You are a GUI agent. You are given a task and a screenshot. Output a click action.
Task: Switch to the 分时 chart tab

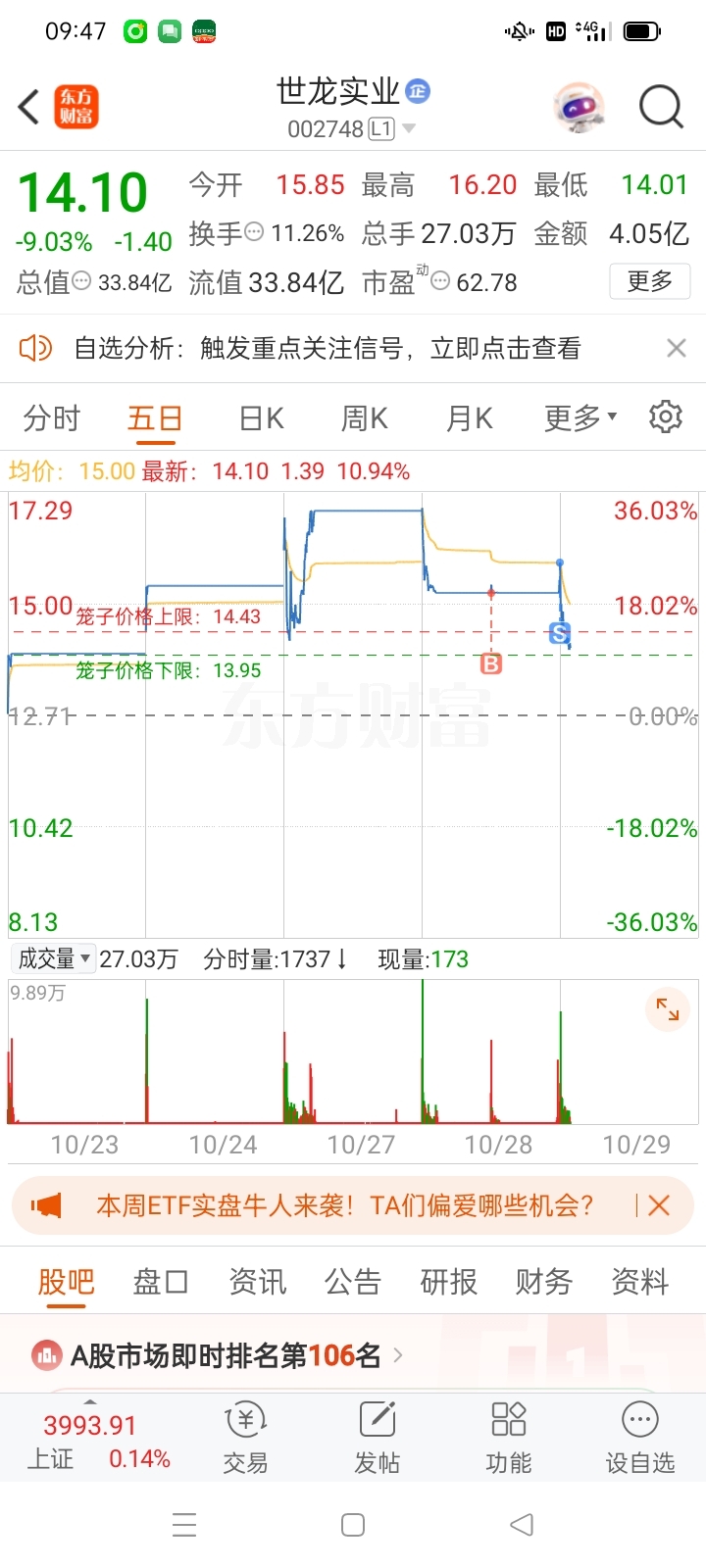point(52,419)
